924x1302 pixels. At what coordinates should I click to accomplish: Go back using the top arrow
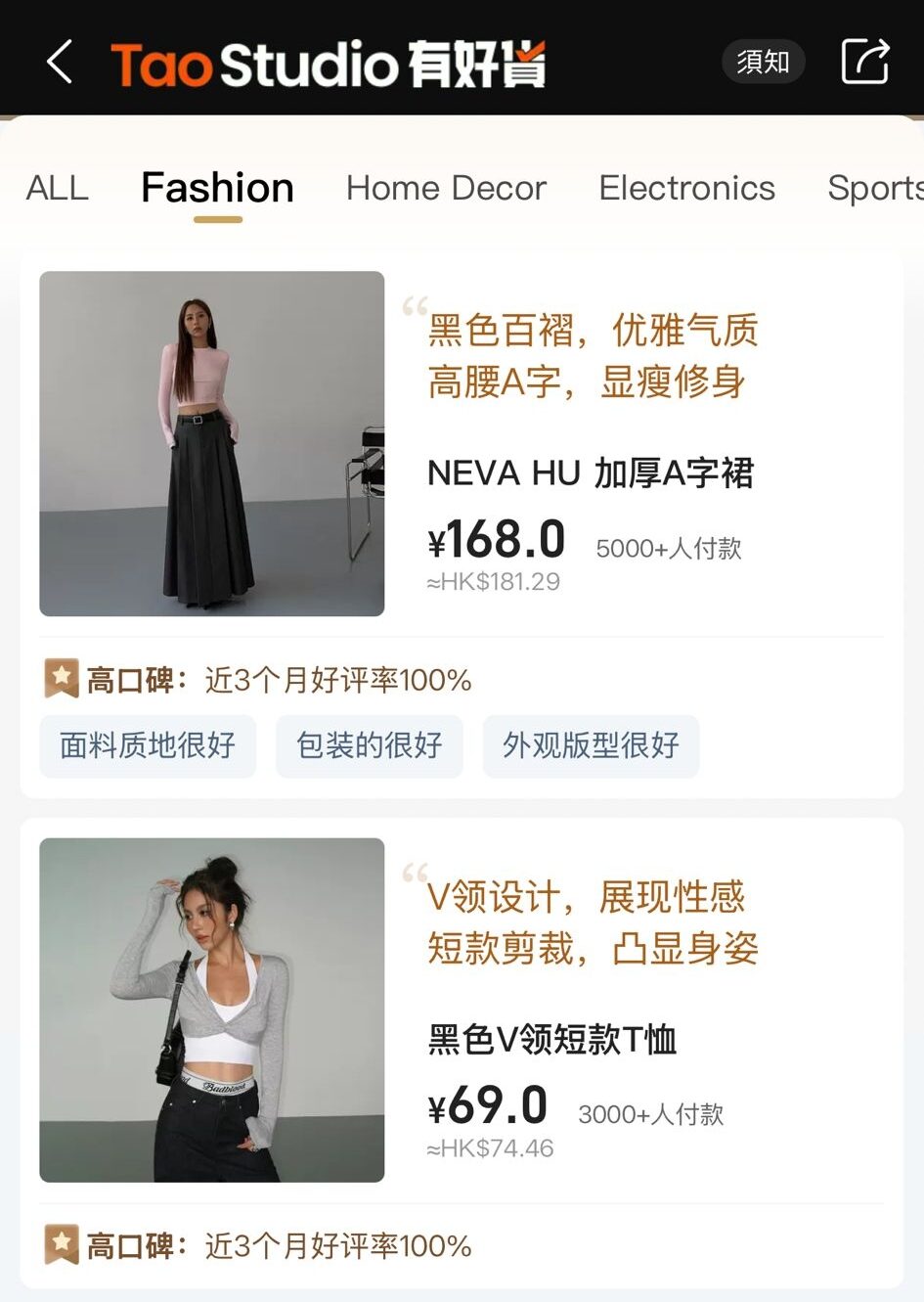(61, 63)
